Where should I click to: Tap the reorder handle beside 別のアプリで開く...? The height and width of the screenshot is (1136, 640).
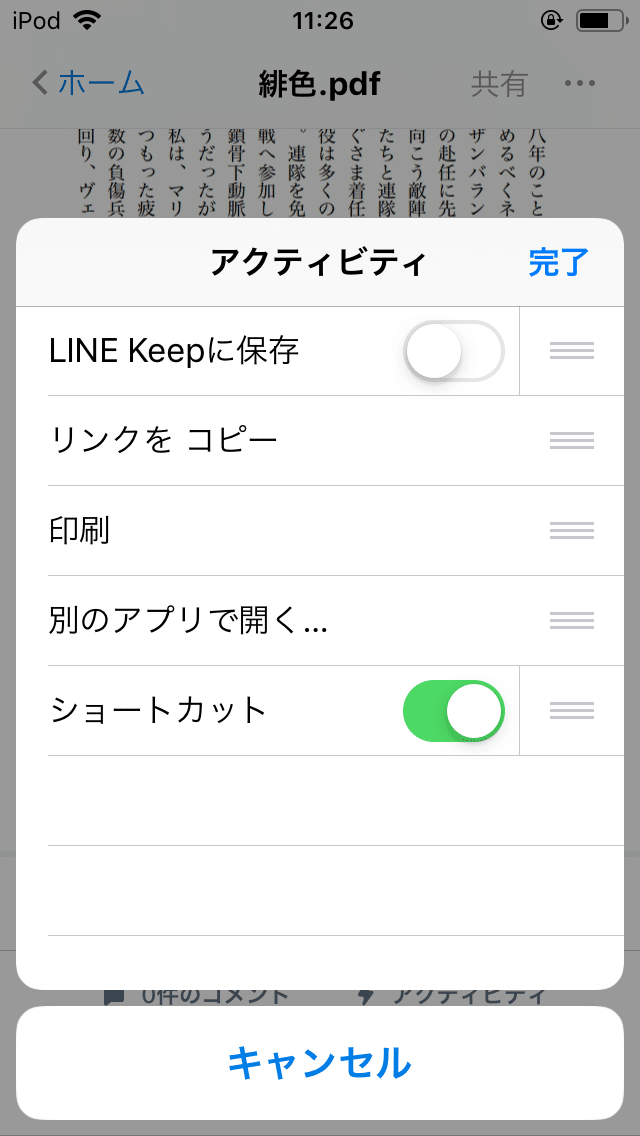572,621
